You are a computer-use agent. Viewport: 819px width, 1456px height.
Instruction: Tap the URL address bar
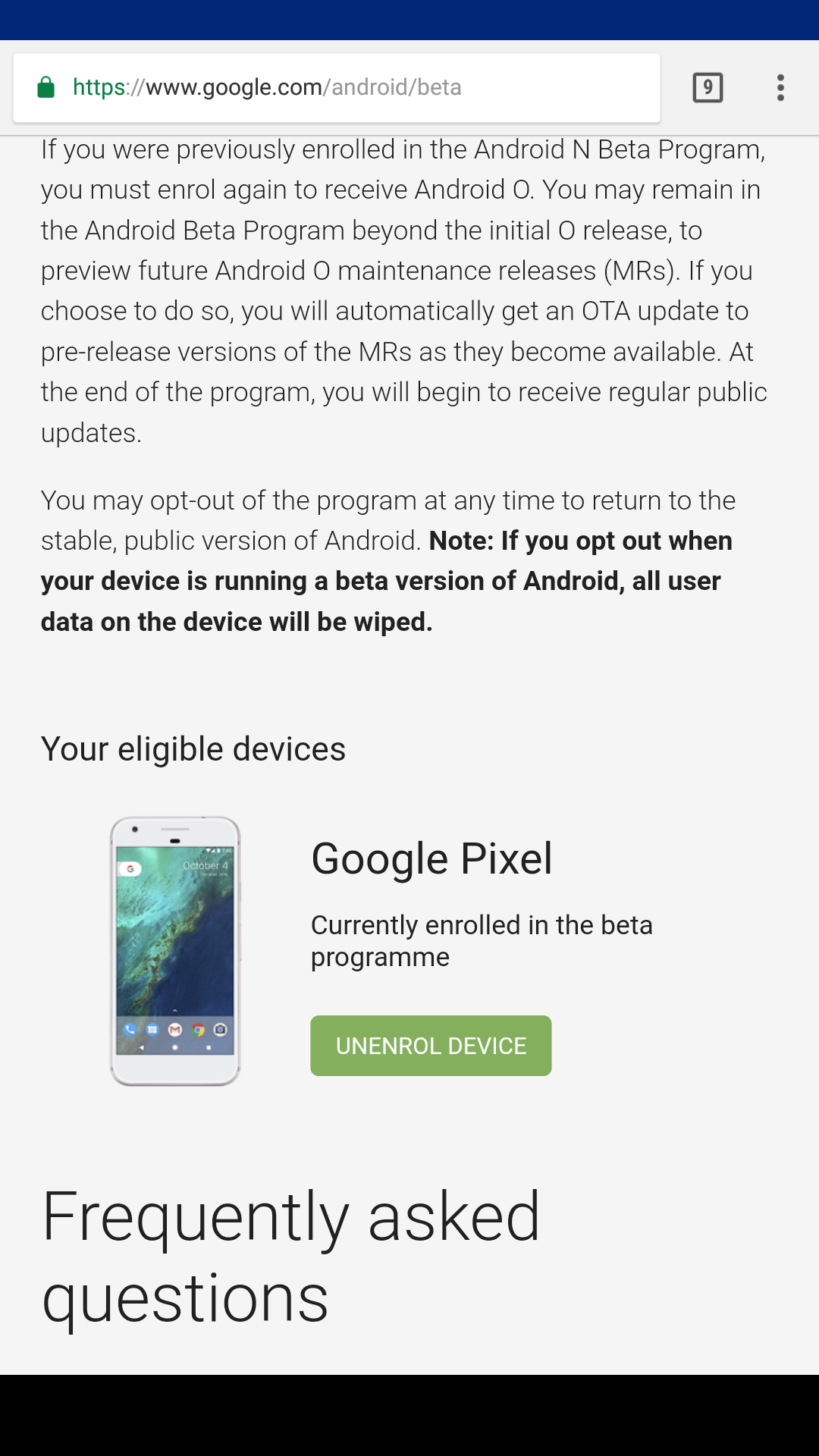[337, 87]
